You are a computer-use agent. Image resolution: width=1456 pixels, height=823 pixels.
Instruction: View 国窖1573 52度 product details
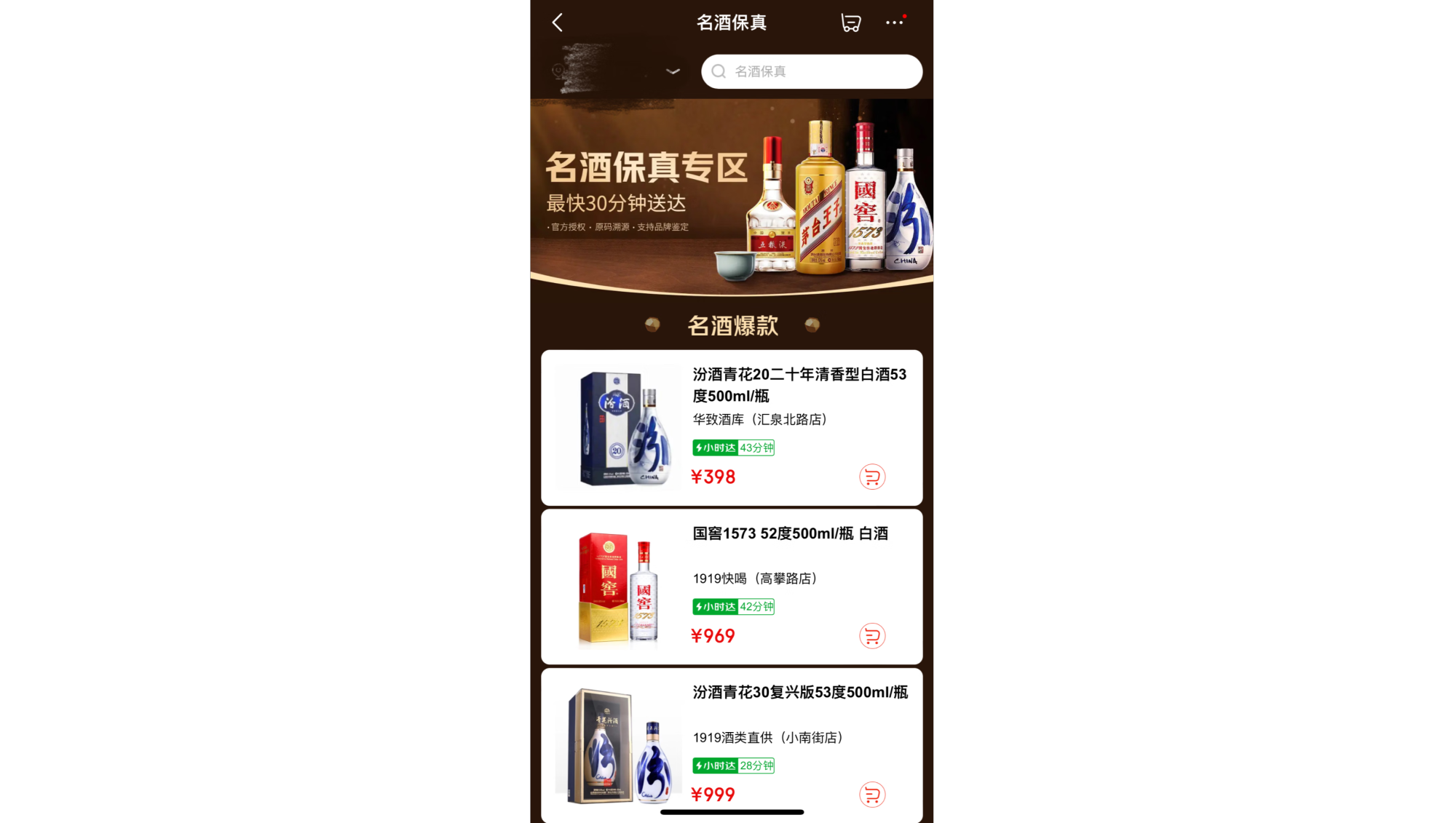[x=790, y=534]
